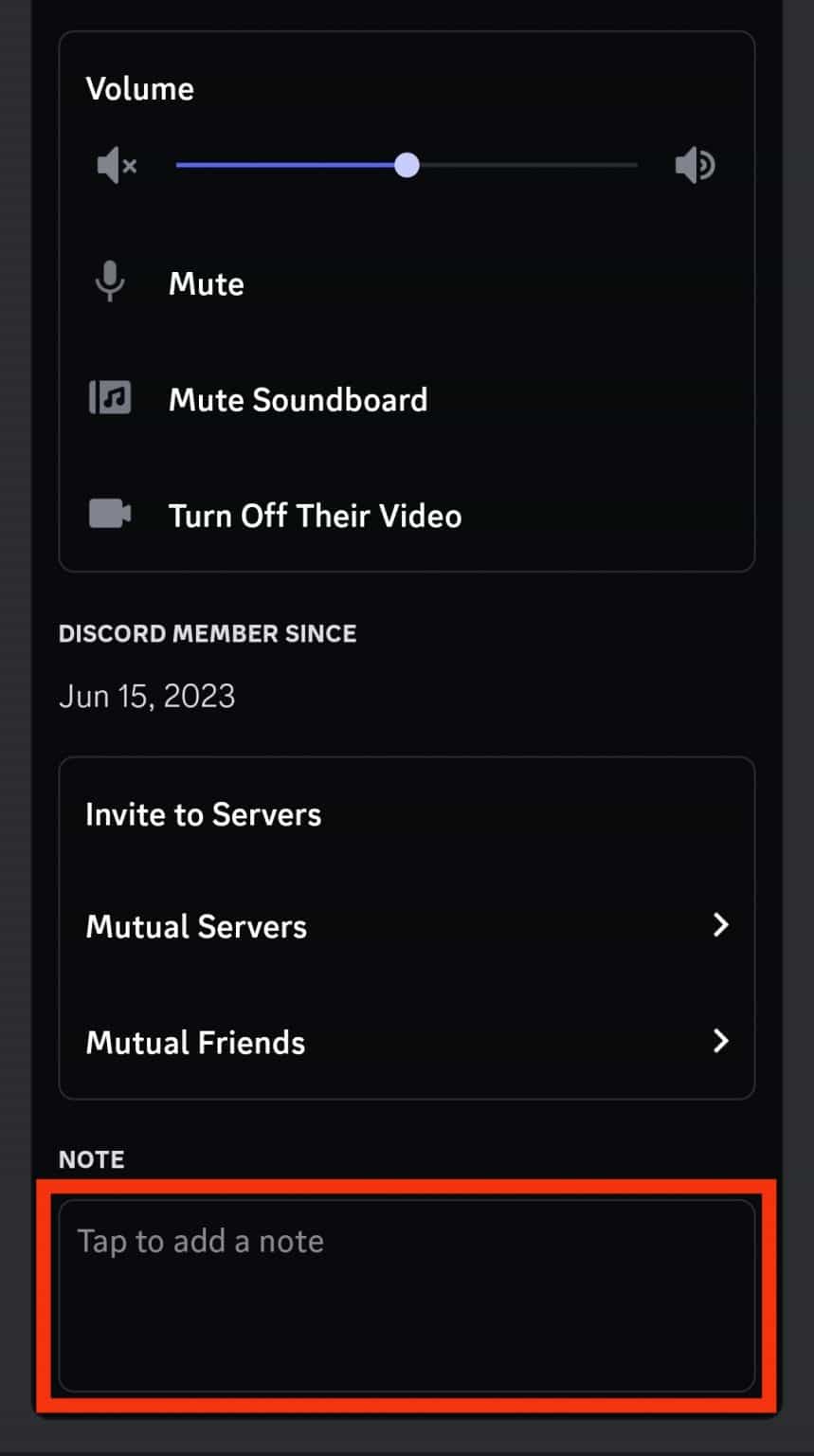Expand the Mutual Servers list
This screenshot has height=1456, width=814.
click(407, 926)
